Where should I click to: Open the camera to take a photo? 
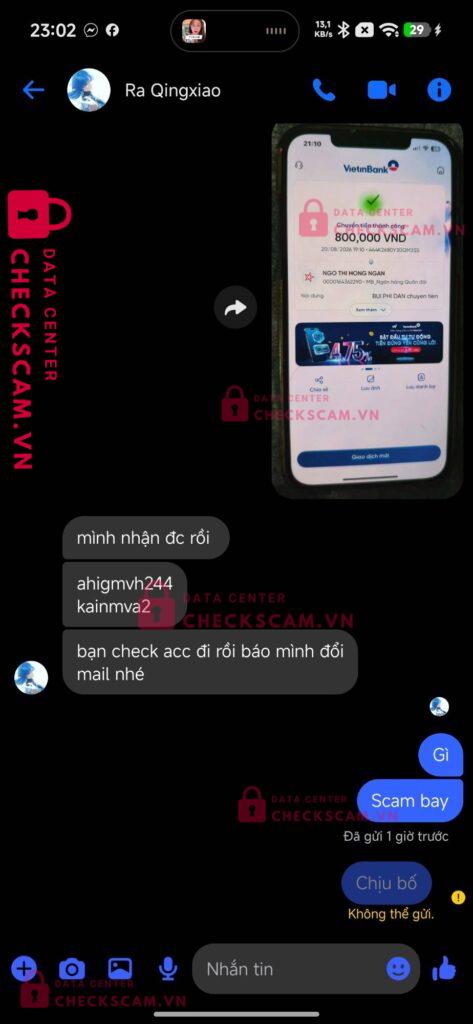coord(72,969)
